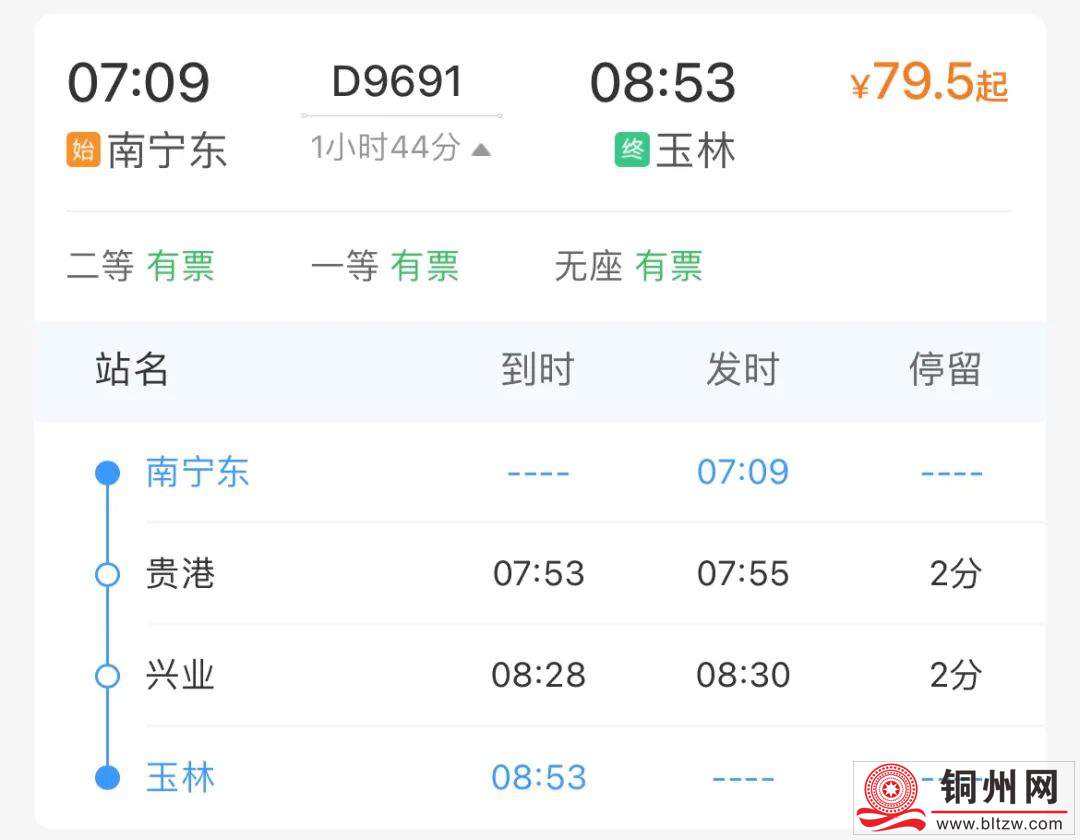This screenshot has height=840, width=1080.
Task: Open train D9691 booking card
Action: 398,82
